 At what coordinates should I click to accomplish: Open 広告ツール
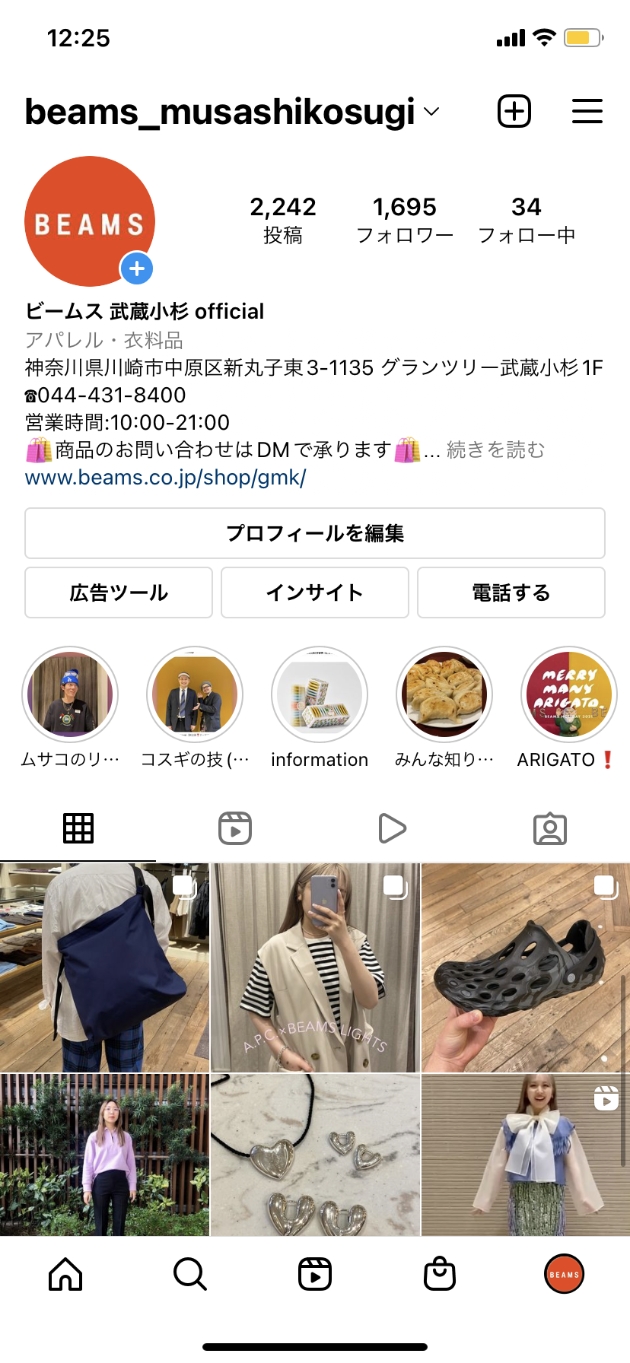118,593
